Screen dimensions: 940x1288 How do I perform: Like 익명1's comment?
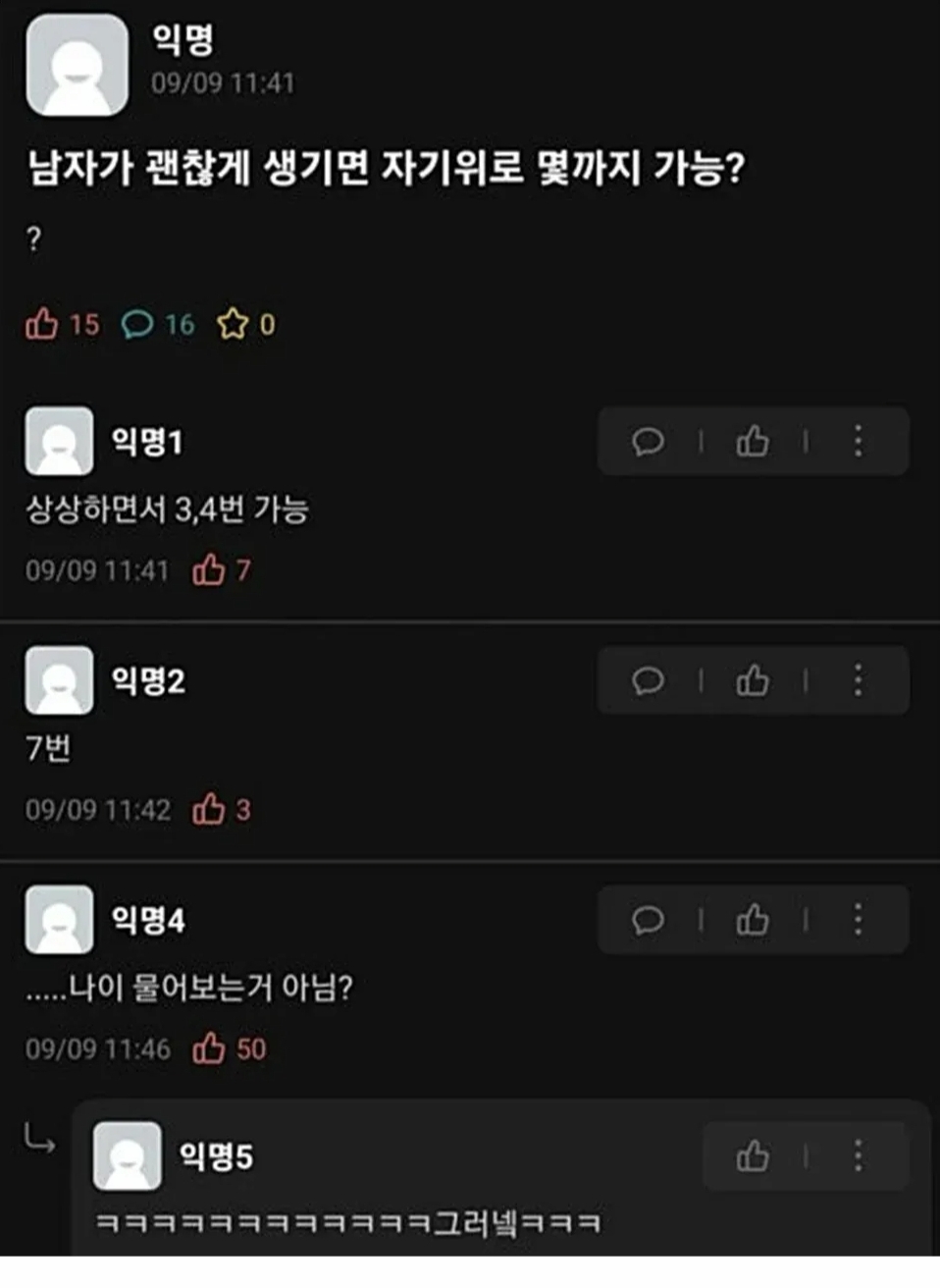tap(753, 442)
